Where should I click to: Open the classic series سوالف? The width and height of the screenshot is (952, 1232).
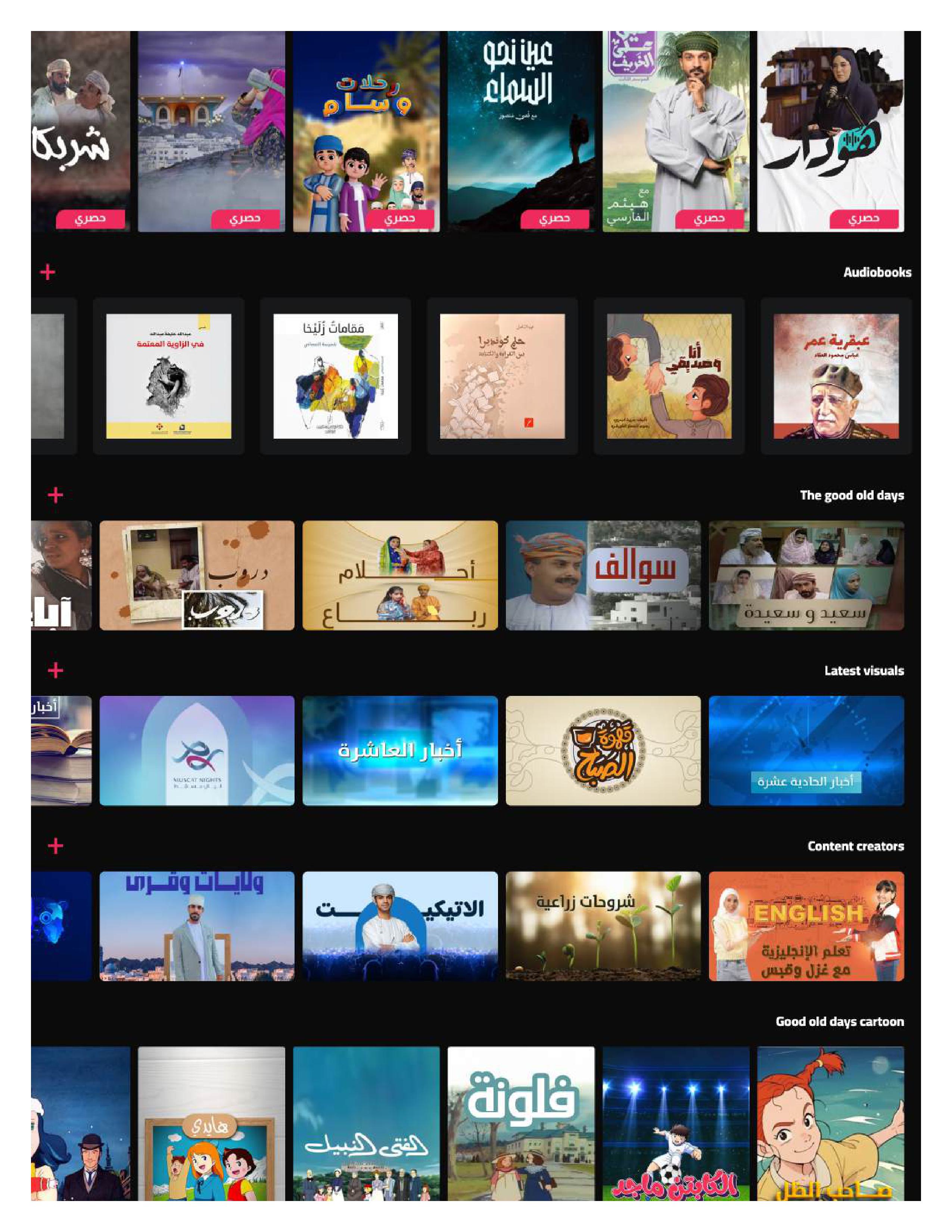tap(603, 575)
